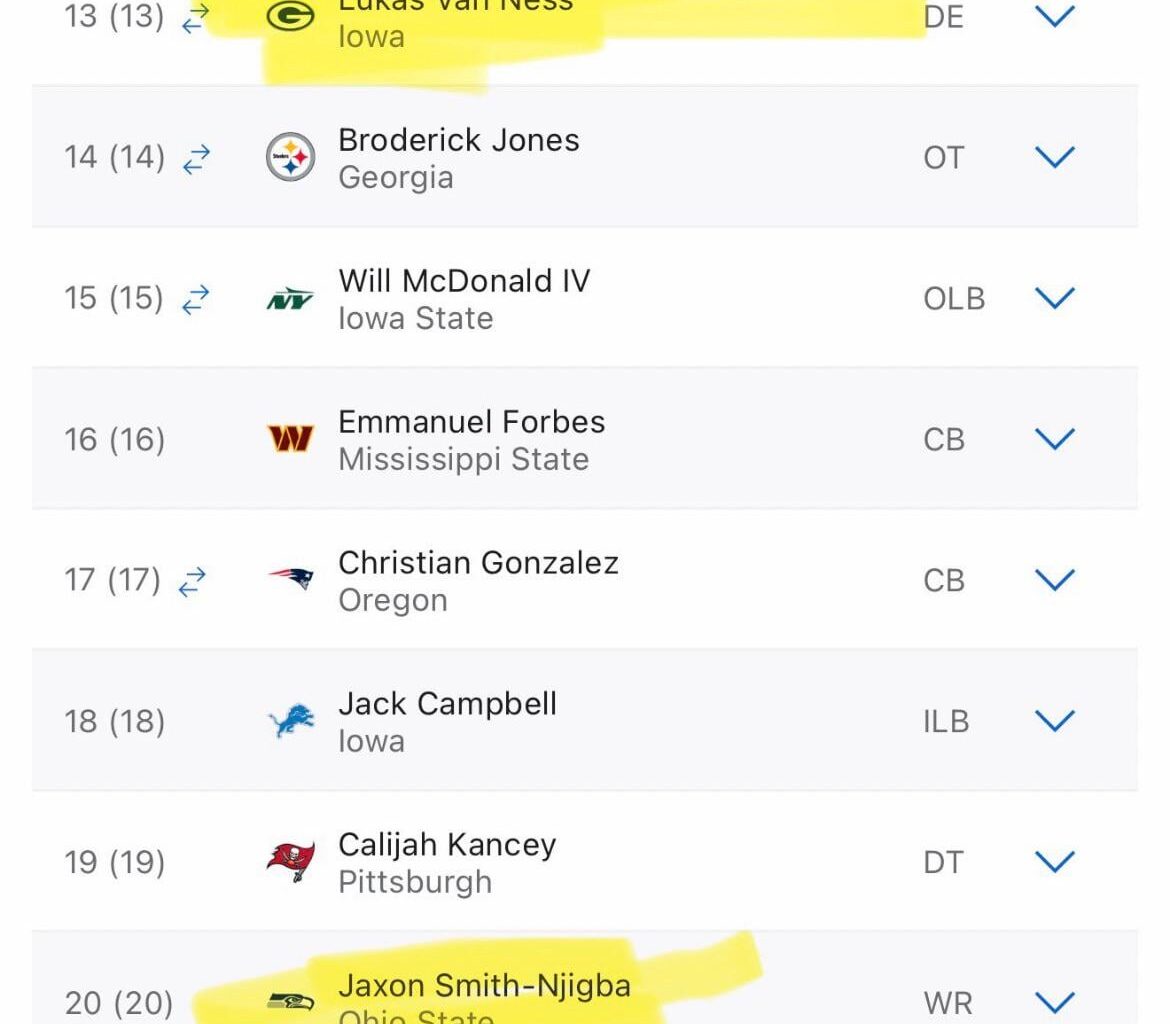The height and width of the screenshot is (1024, 1170).
Task: Expand the Calijah Kancey row chevron
Action: 1054,862
